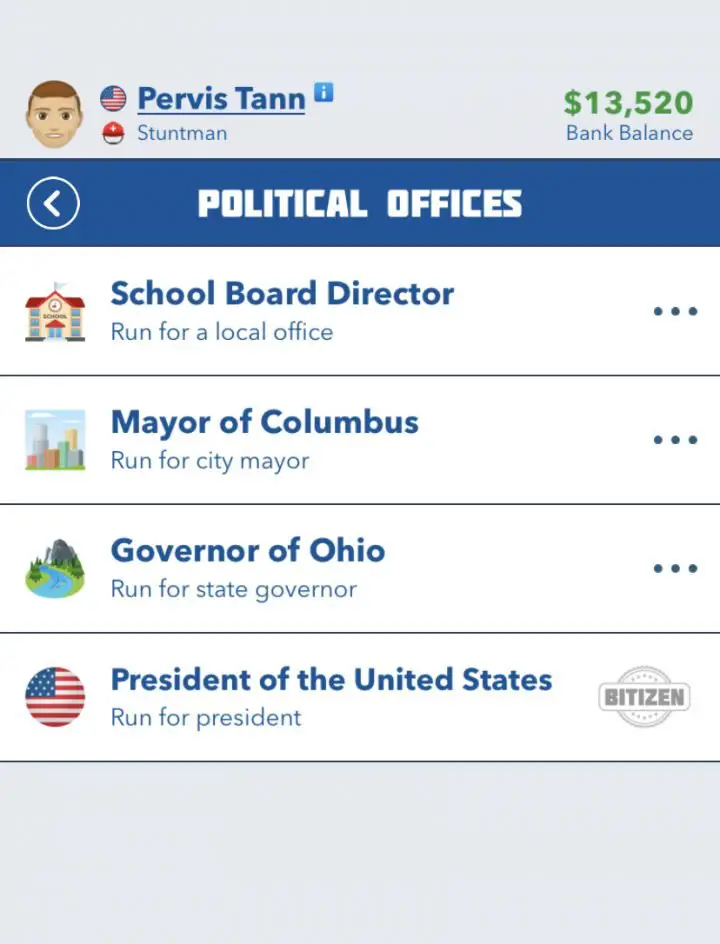The width and height of the screenshot is (720, 944).
Task: Open President of the United States option
Action: tap(331, 696)
